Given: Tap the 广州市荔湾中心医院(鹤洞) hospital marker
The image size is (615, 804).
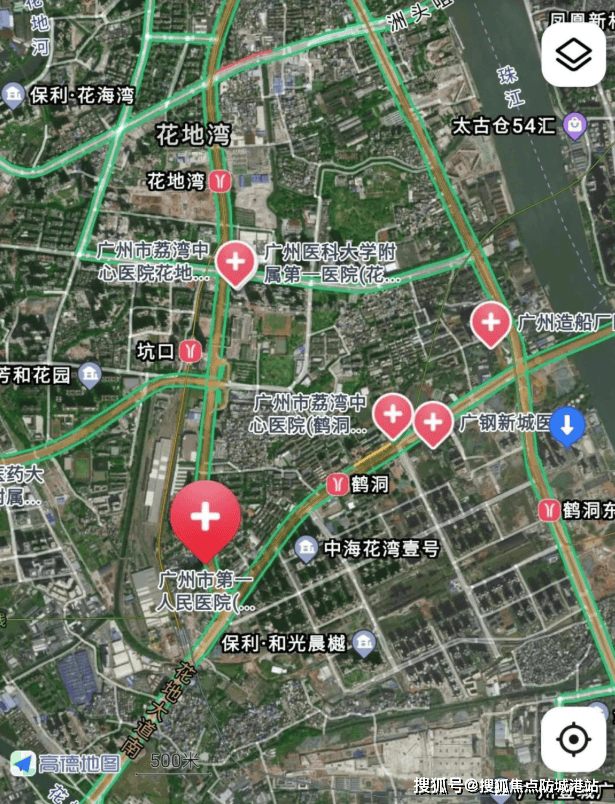Looking at the screenshot, I should pos(393,413).
